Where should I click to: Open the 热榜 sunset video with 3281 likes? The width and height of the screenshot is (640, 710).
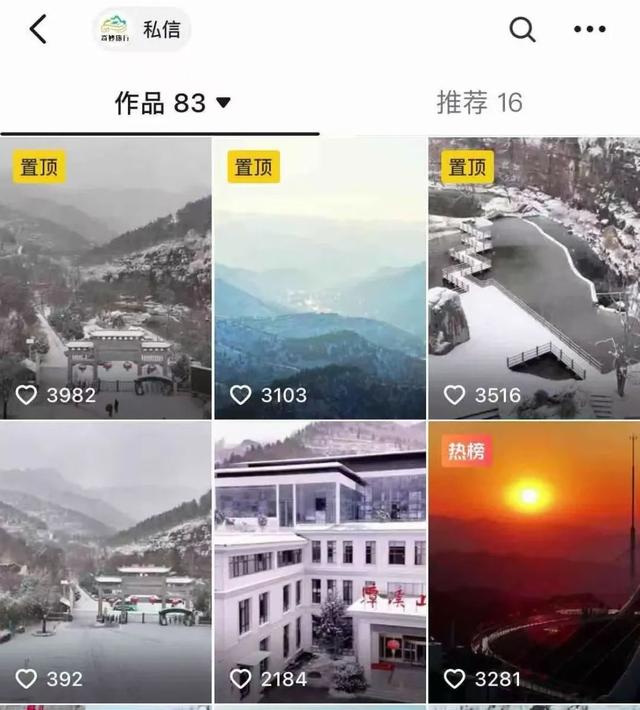(x=534, y=562)
